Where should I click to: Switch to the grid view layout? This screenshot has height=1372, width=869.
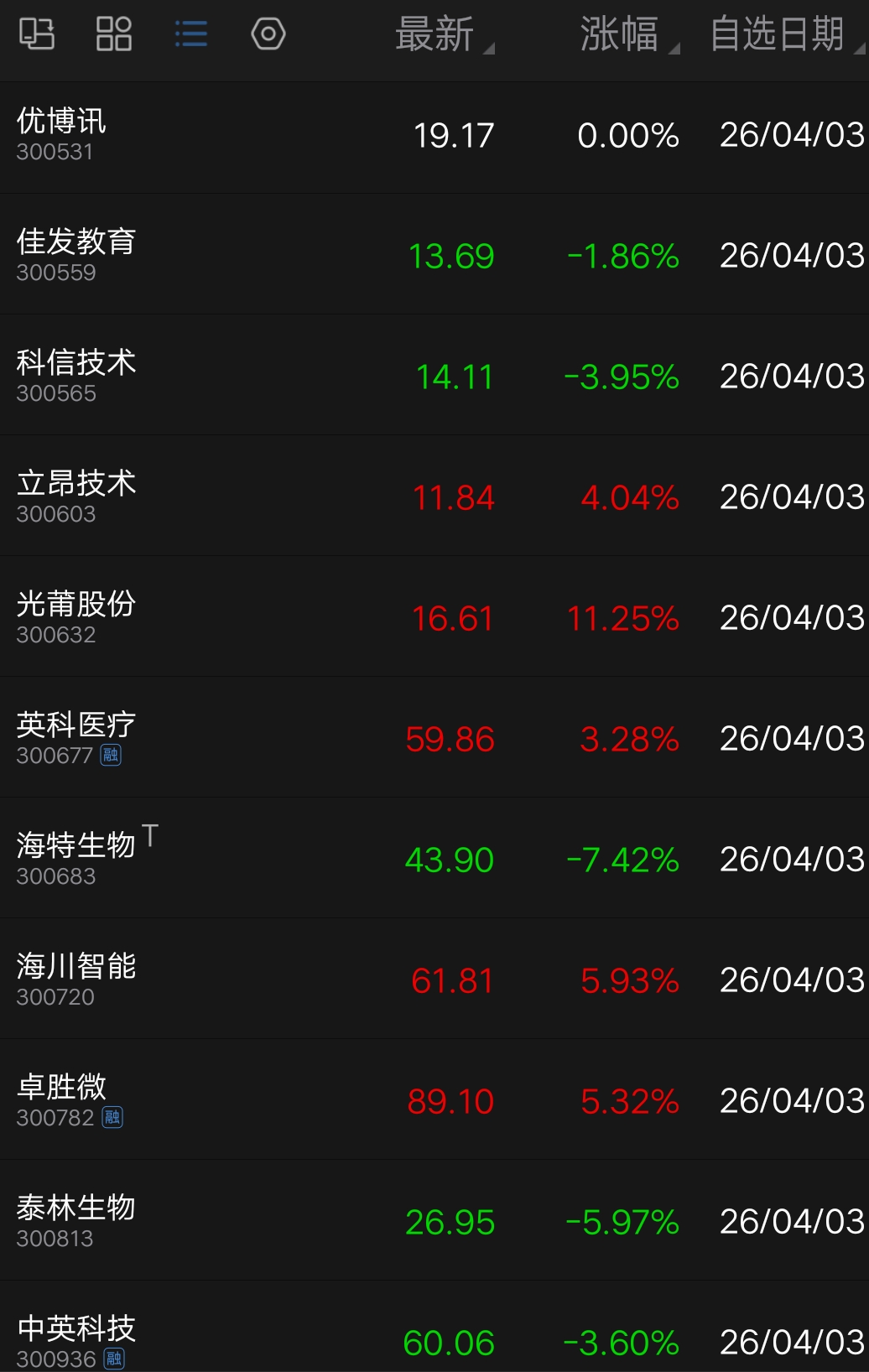(x=114, y=34)
